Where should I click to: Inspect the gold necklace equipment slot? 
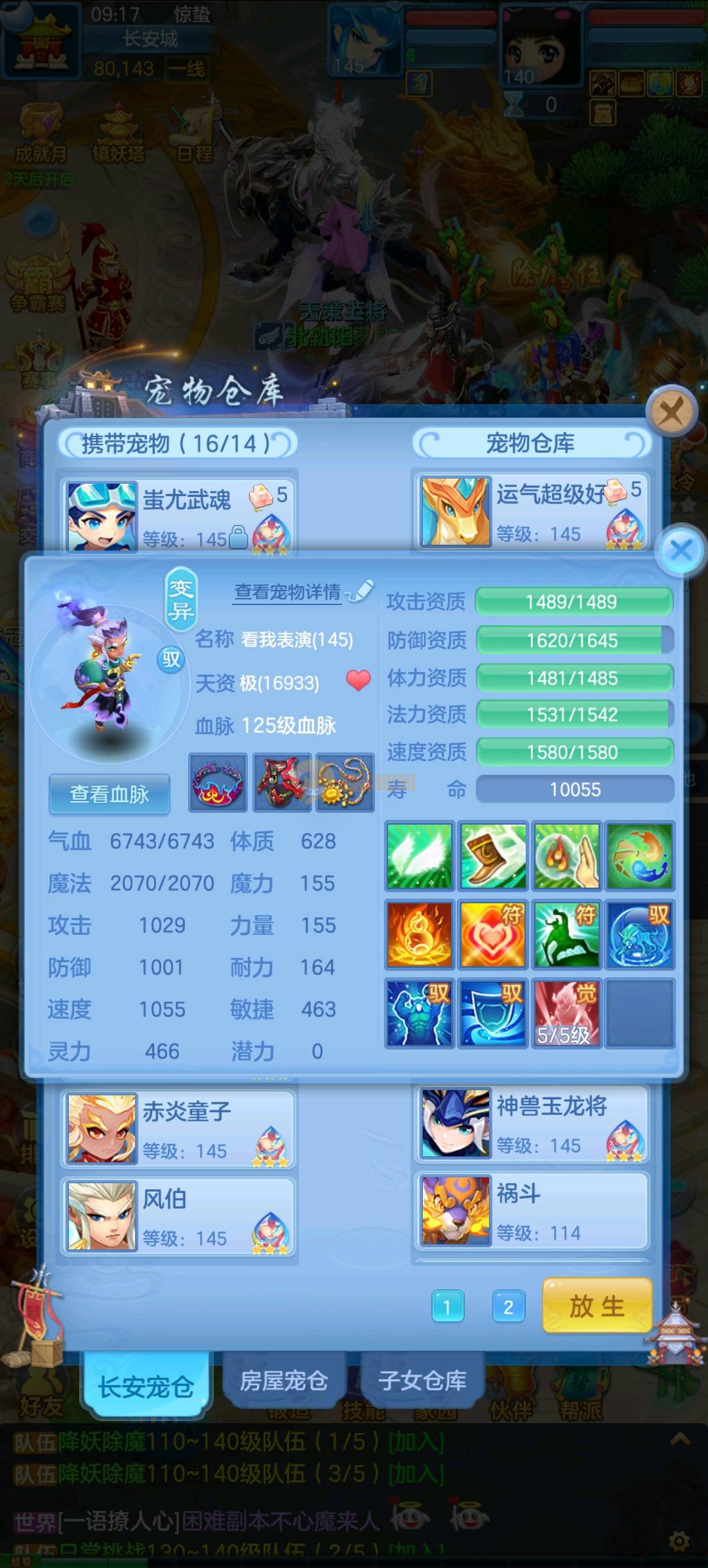344,783
